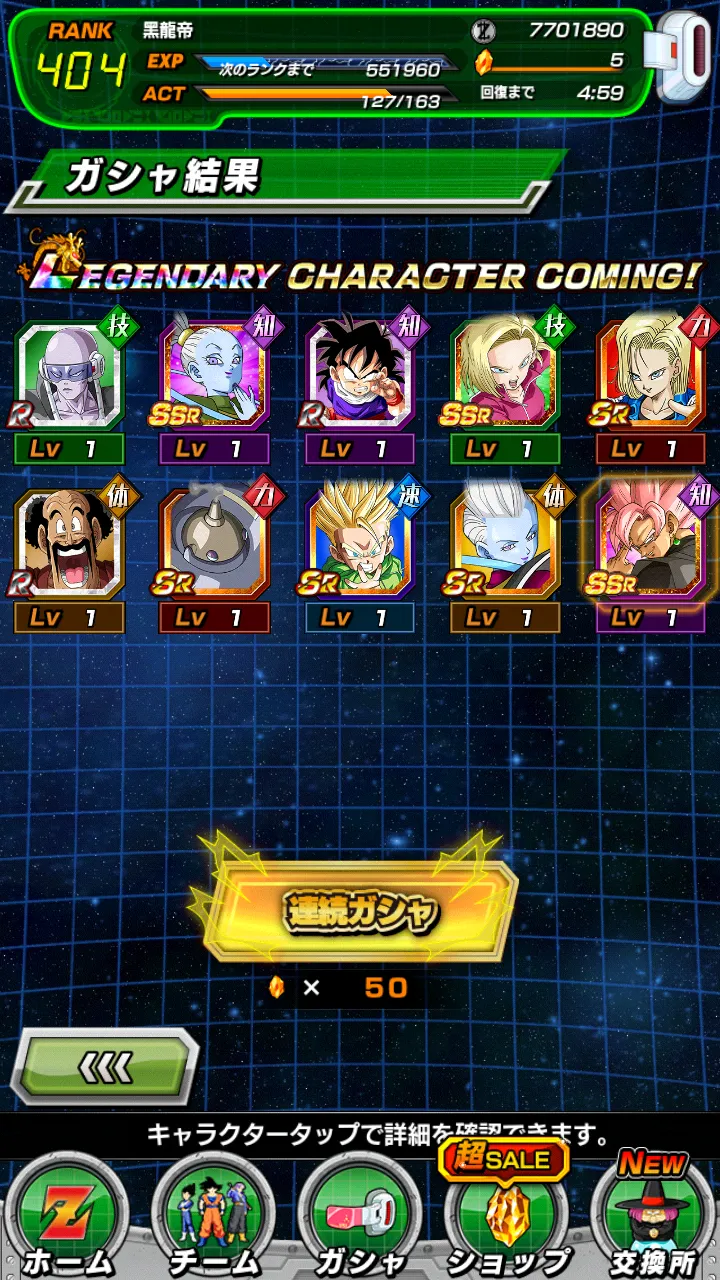Tap the scouter icon at top right
The image size is (720, 1280).
pos(680,55)
